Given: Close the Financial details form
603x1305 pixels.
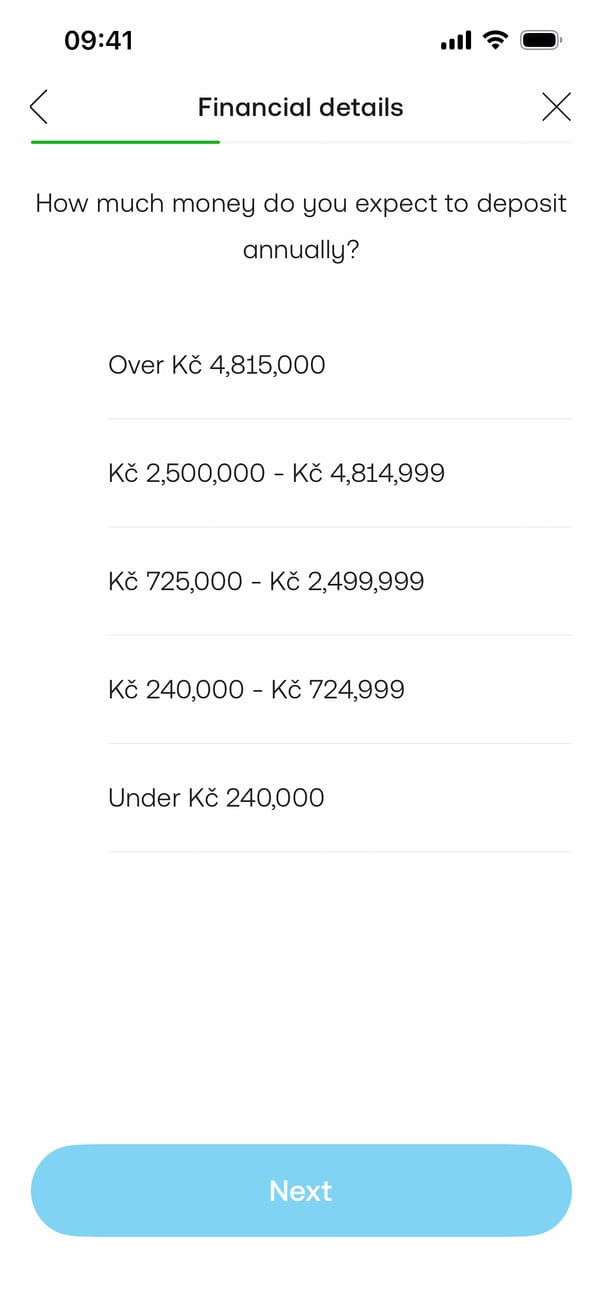Looking at the screenshot, I should 556,107.
